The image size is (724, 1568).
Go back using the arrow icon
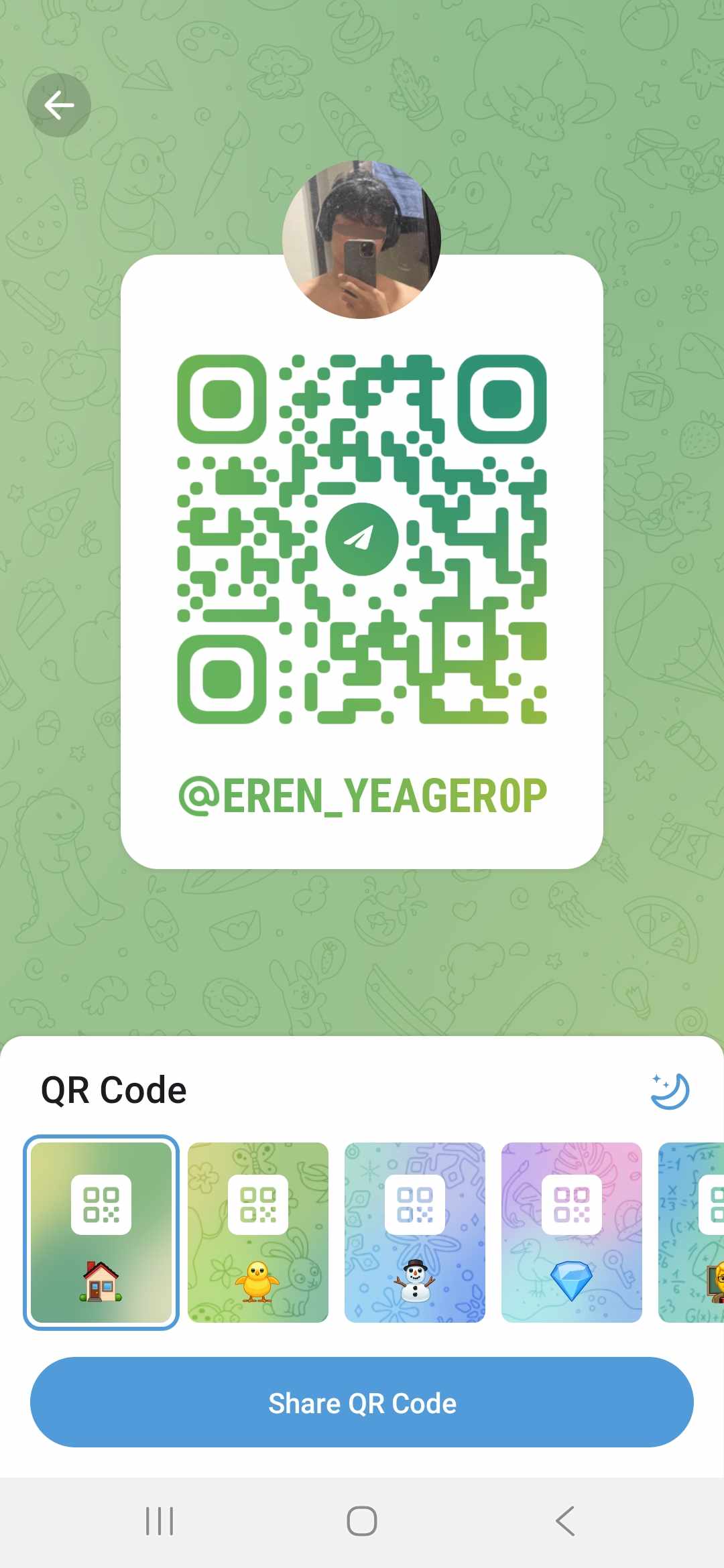click(59, 105)
